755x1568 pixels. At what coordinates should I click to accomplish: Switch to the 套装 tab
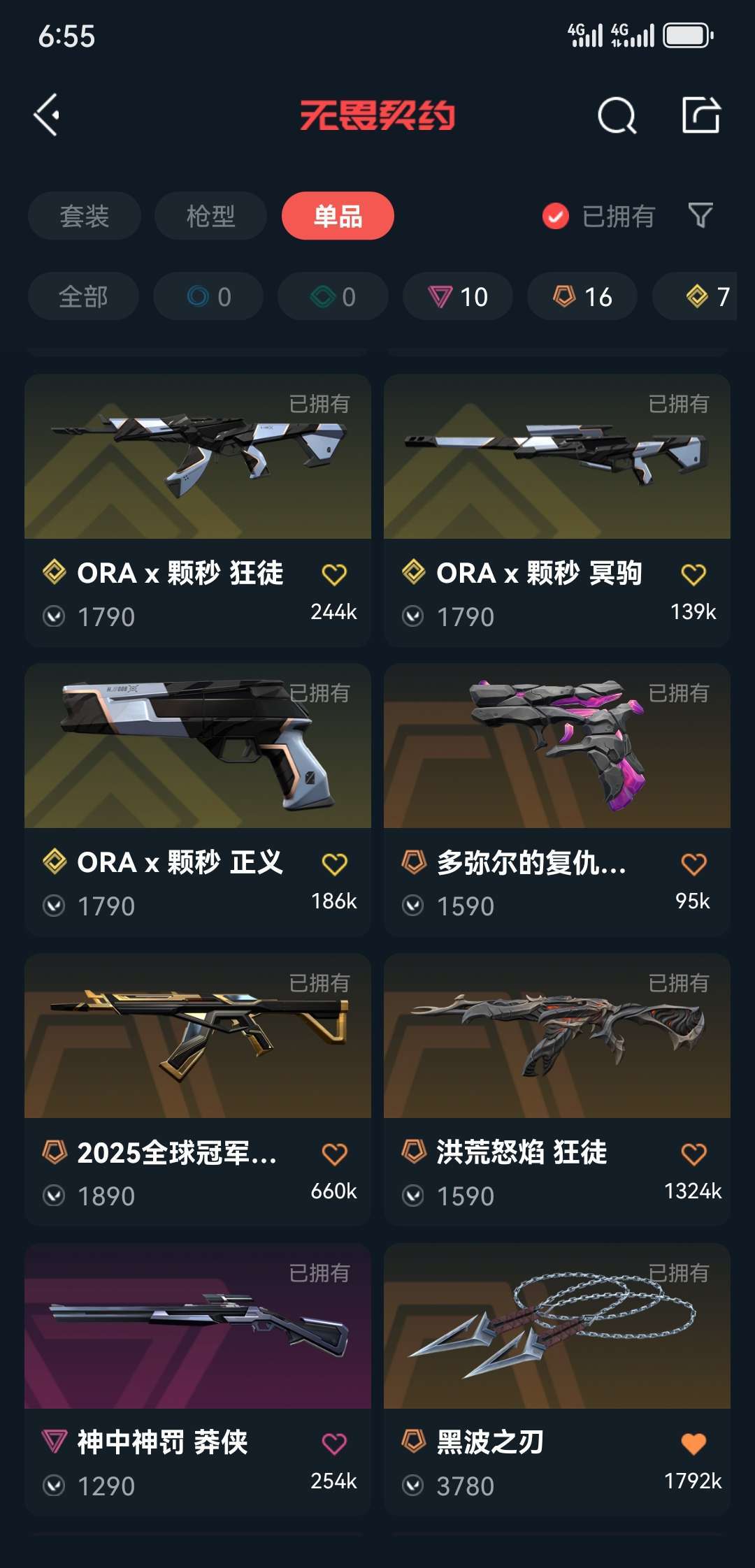pos(84,217)
